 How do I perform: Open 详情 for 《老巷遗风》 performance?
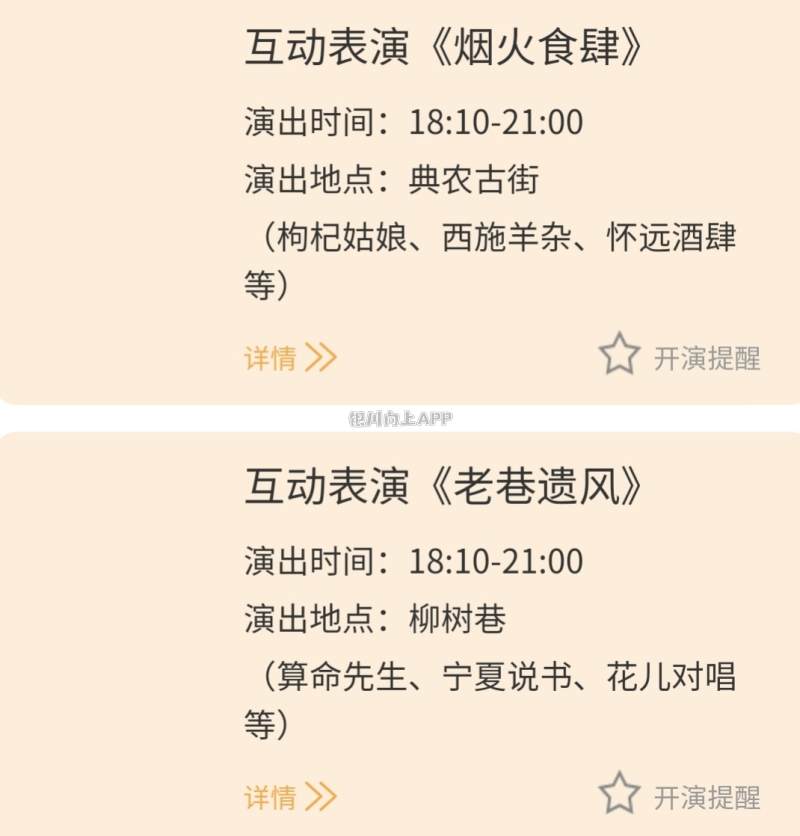coord(290,796)
